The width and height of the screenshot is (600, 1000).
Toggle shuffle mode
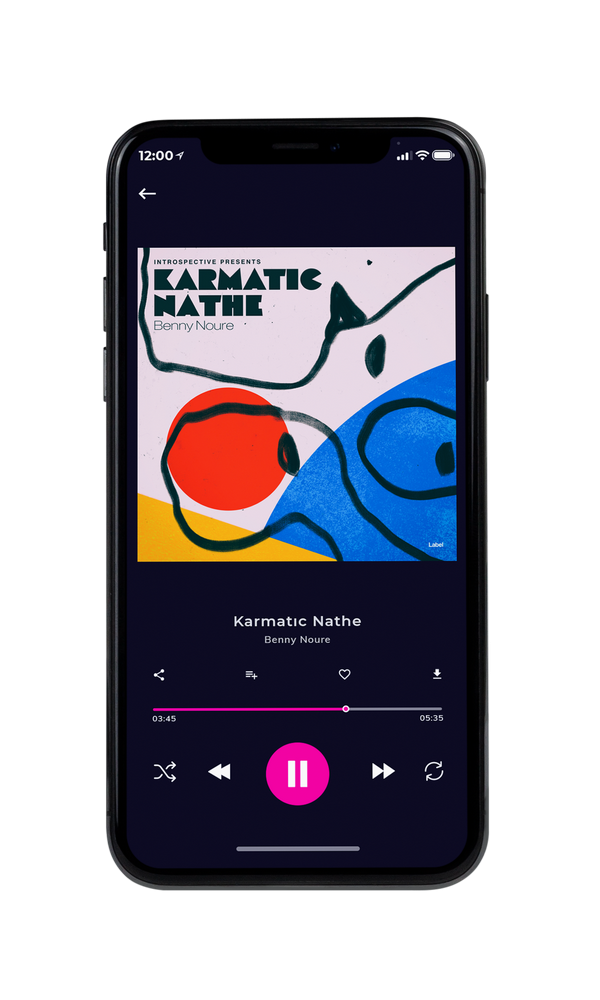click(165, 772)
